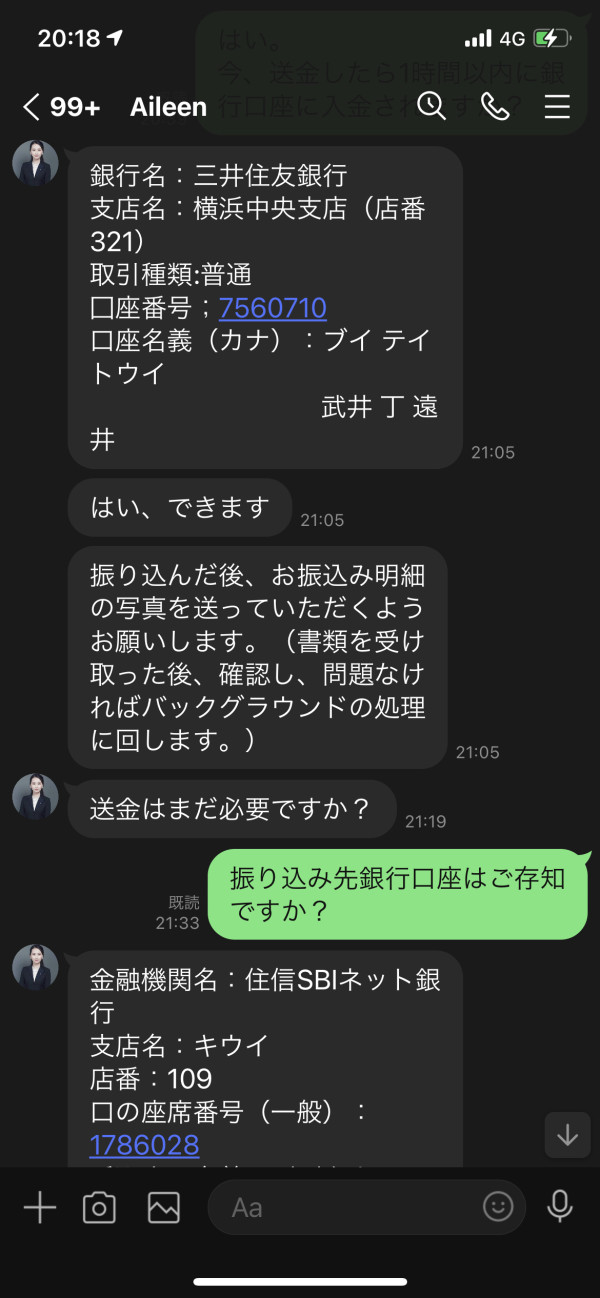The height and width of the screenshot is (1298, 600).
Task: Record a voice message with the microphone
Action: 560,1207
